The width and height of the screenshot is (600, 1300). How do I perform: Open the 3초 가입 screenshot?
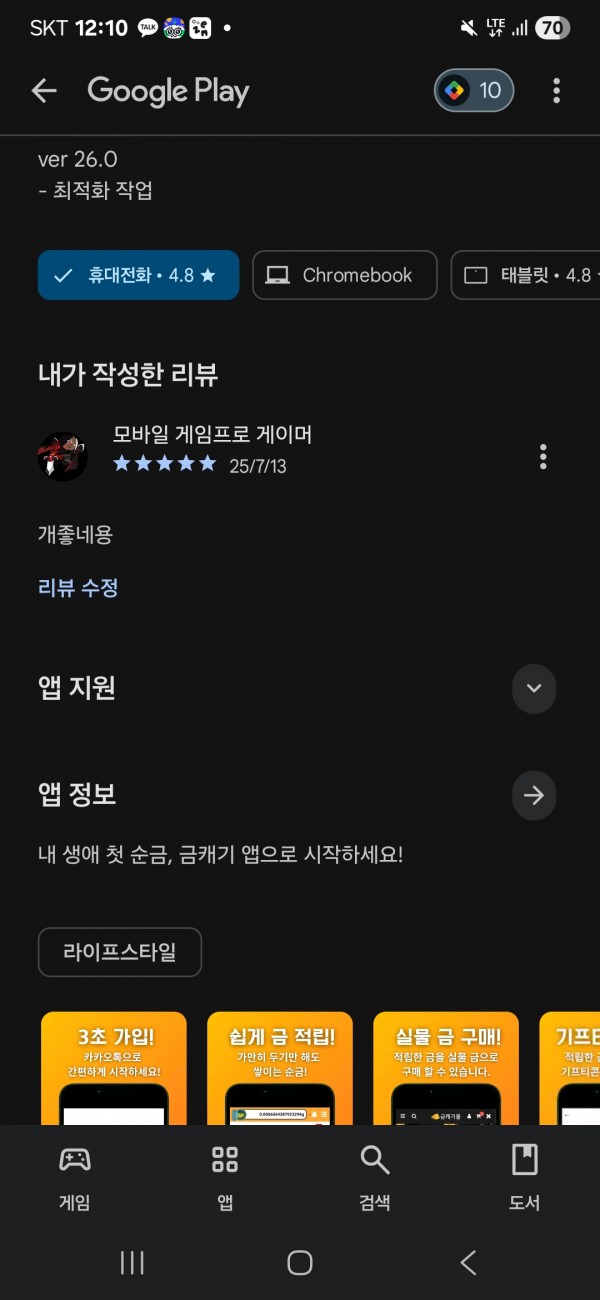point(114,1068)
